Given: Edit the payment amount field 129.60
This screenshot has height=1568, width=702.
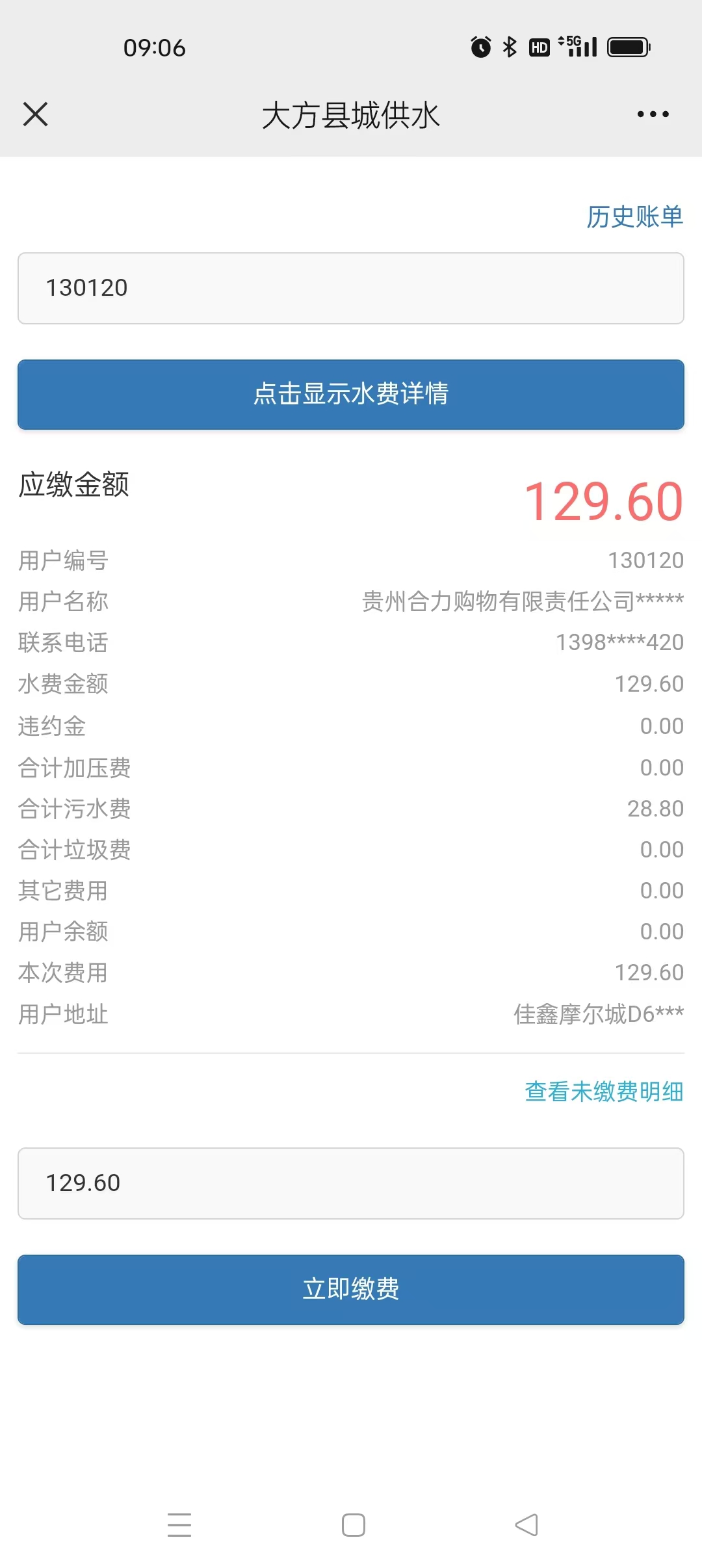Looking at the screenshot, I should 351,1183.
